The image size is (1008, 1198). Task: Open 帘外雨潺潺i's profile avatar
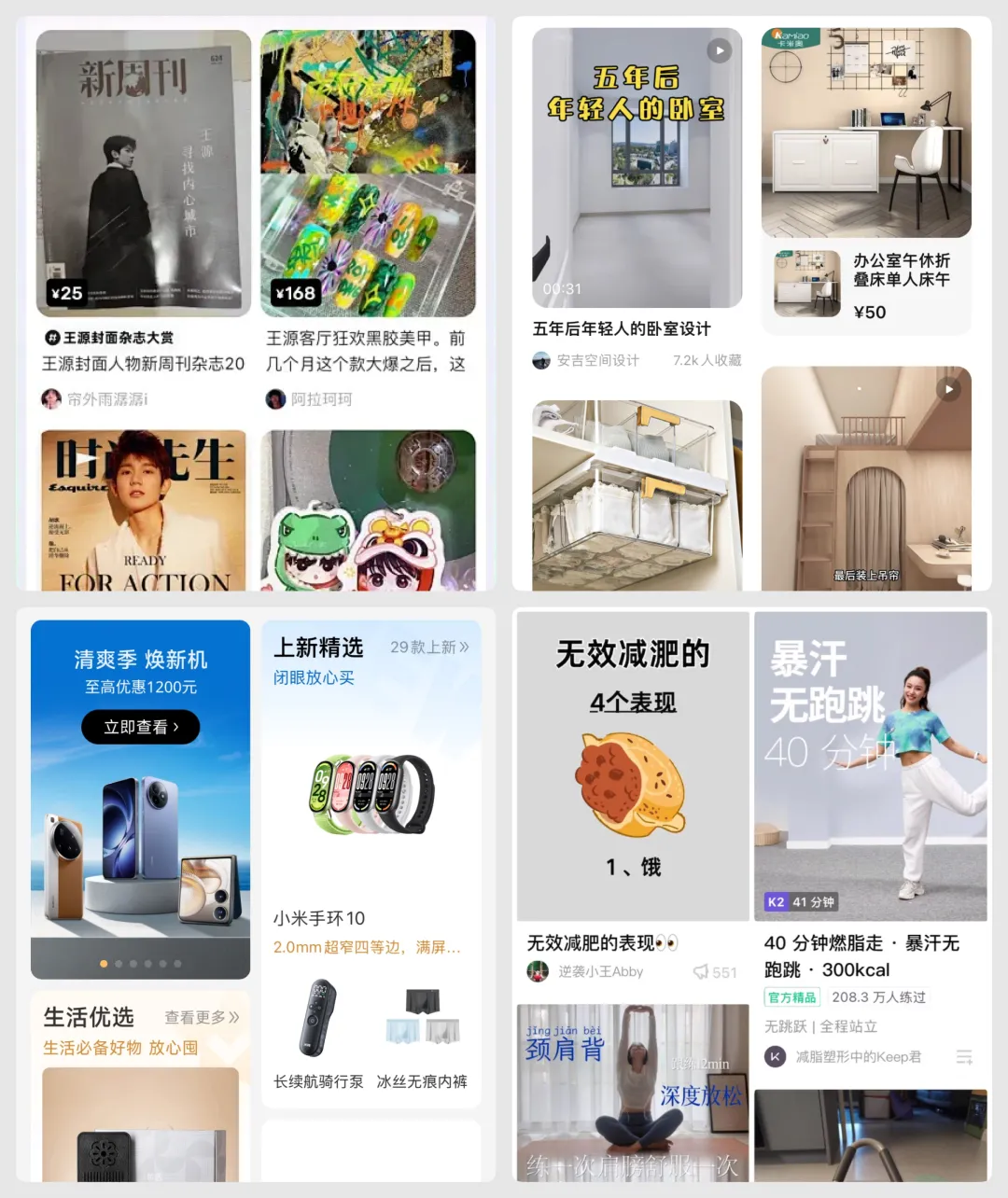coord(53,398)
